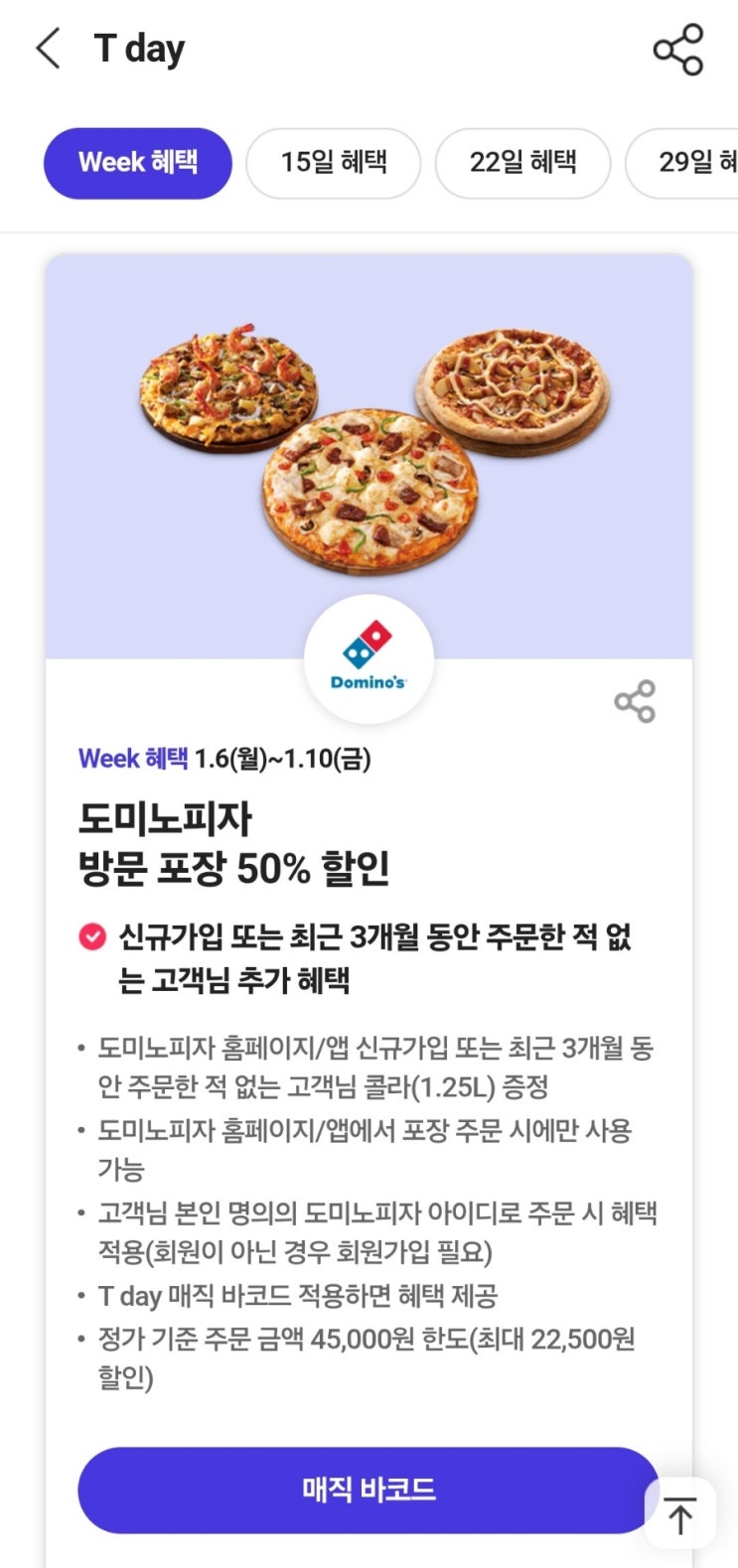The image size is (738, 1568).
Task: Open the 22일 혜택 tab
Action: (x=522, y=163)
